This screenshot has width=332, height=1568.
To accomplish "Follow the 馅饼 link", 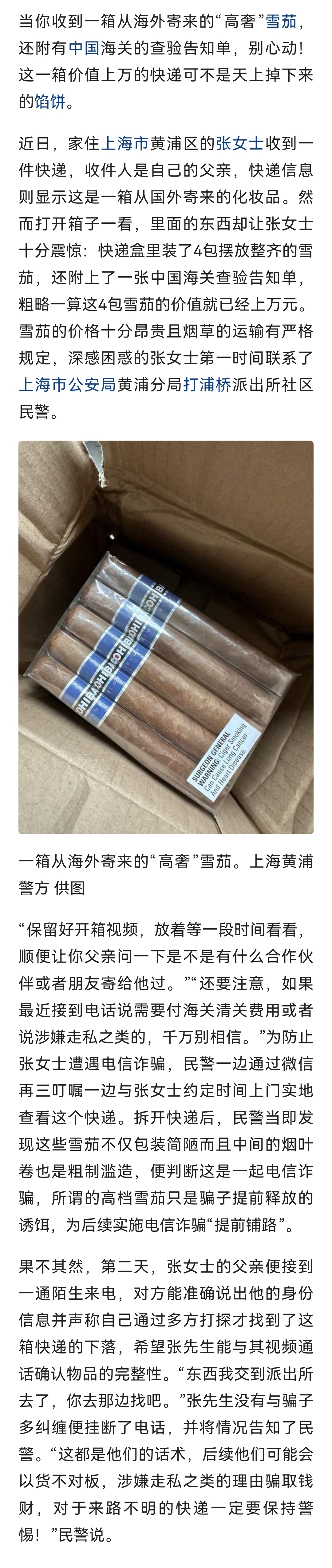I will click(50, 101).
